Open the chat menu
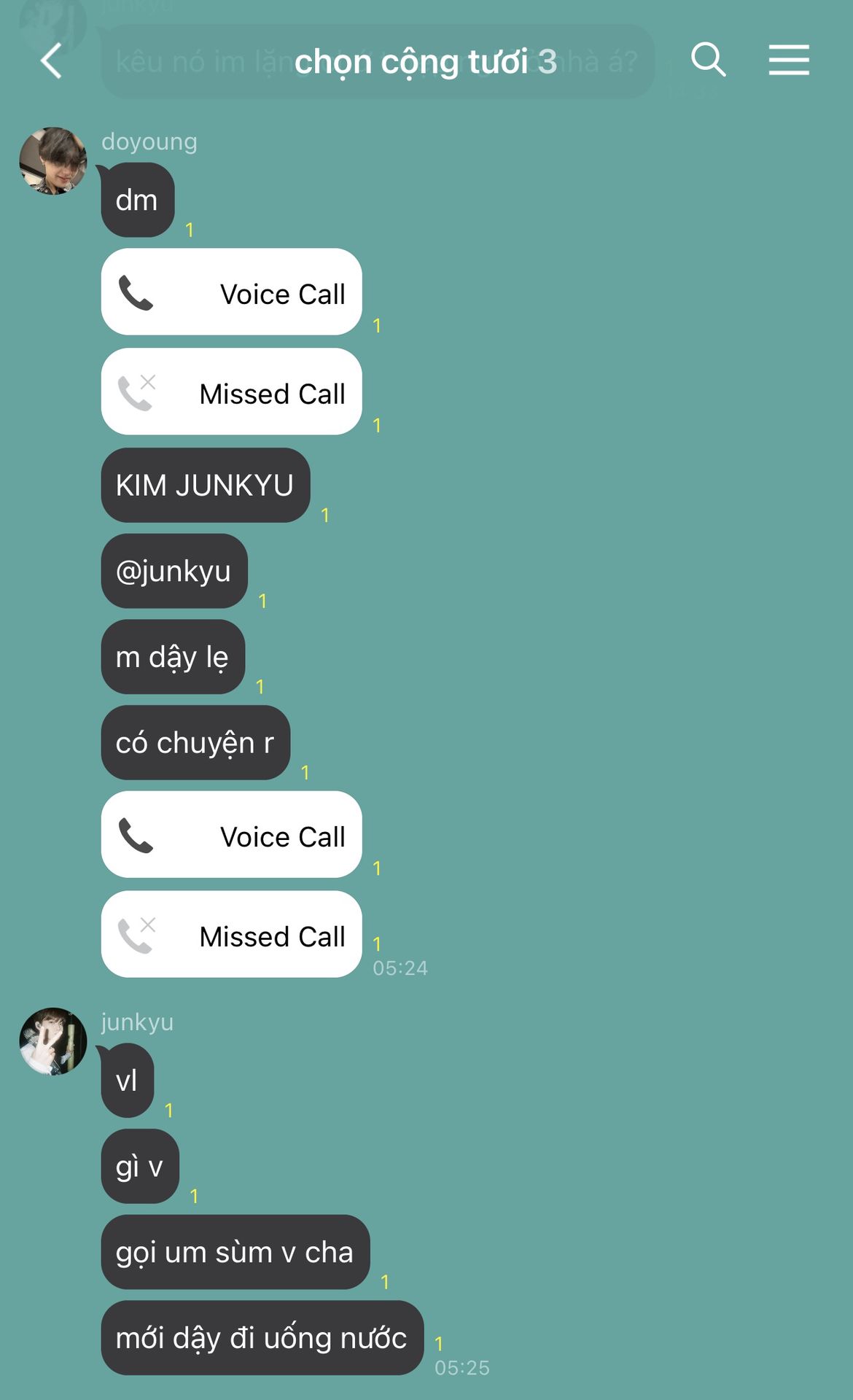 (x=788, y=60)
